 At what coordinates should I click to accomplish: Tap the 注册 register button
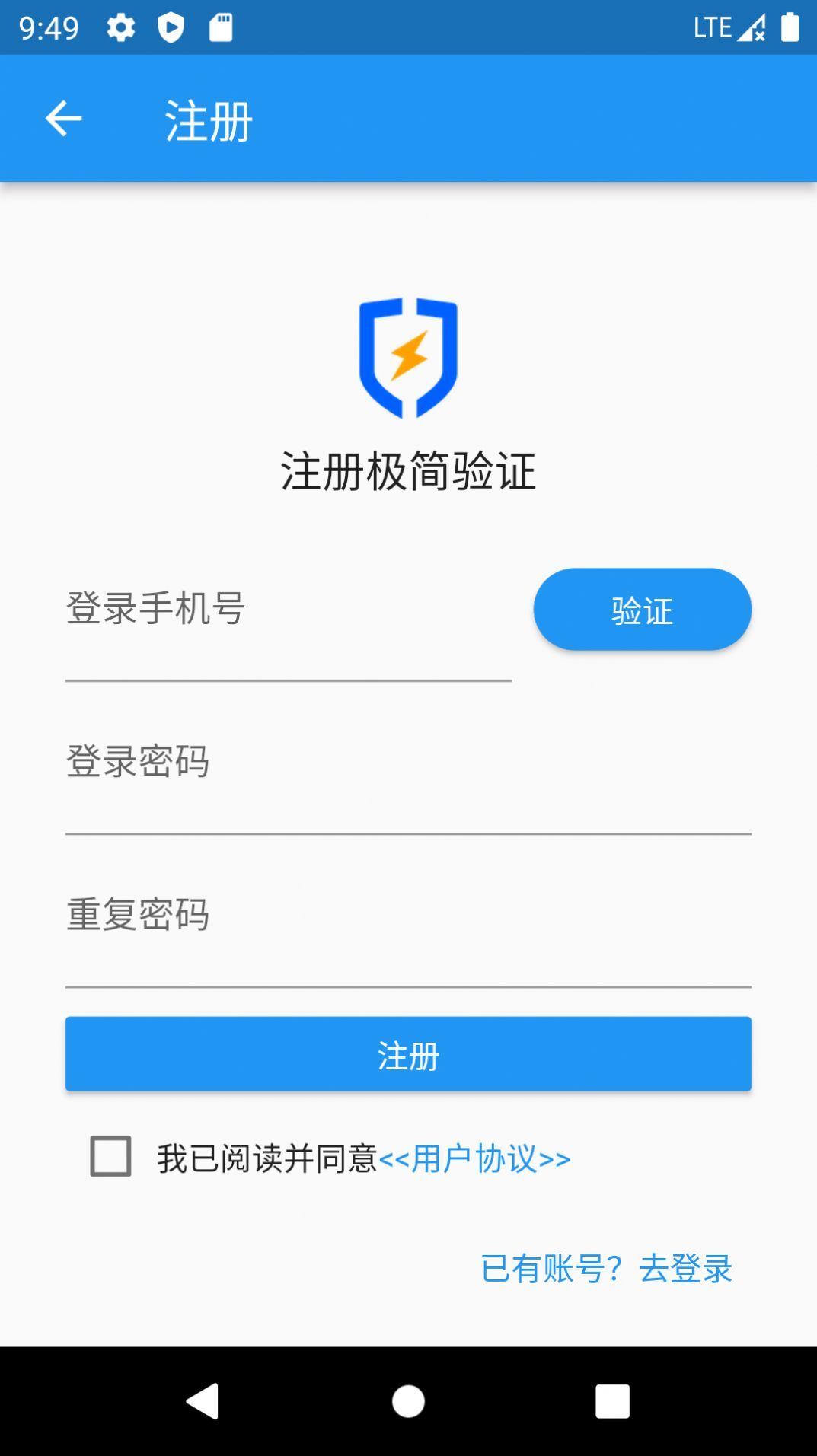(408, 1054)
